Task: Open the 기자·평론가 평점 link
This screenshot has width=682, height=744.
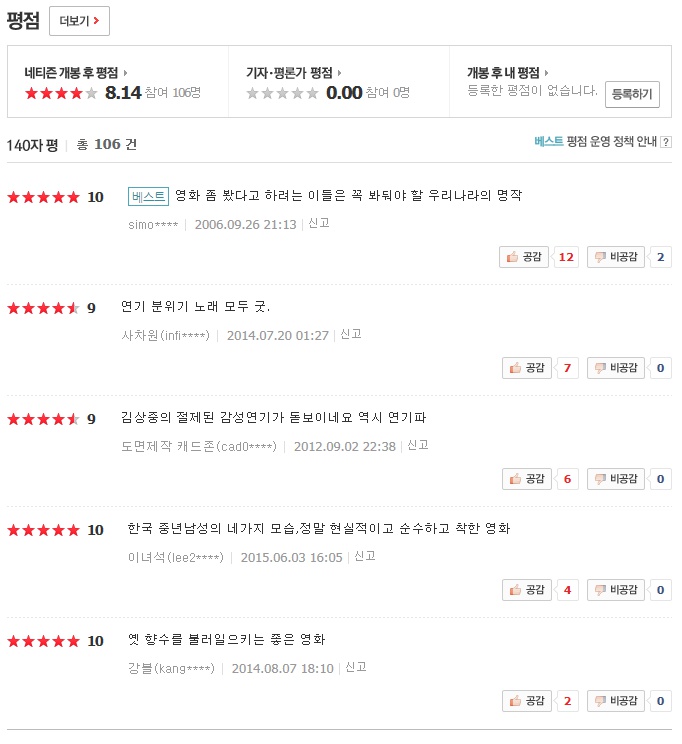Action: pyautogui.click(x=294, y=73)
